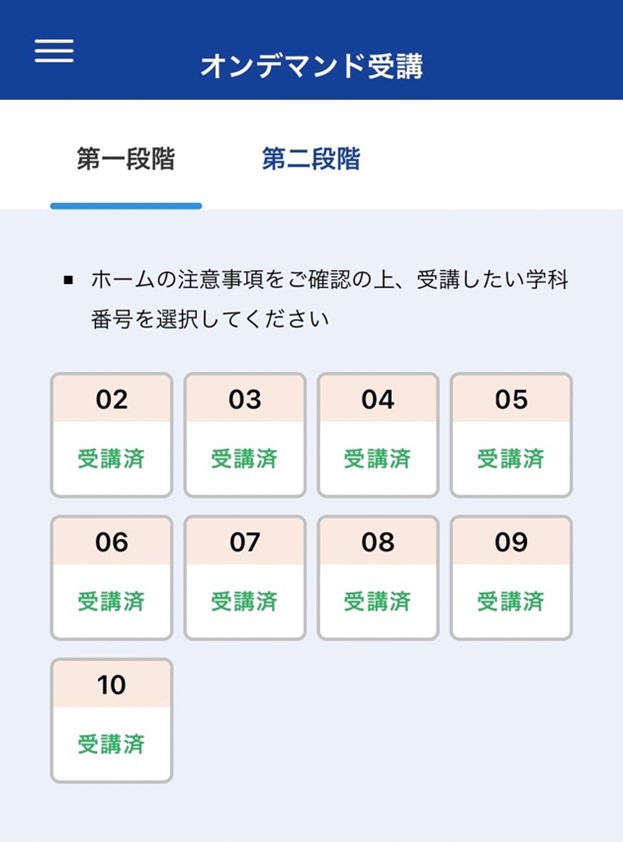Screen dimensions: 623x842
Task: Switch to the 第二段階 tab
Action: 311,159
